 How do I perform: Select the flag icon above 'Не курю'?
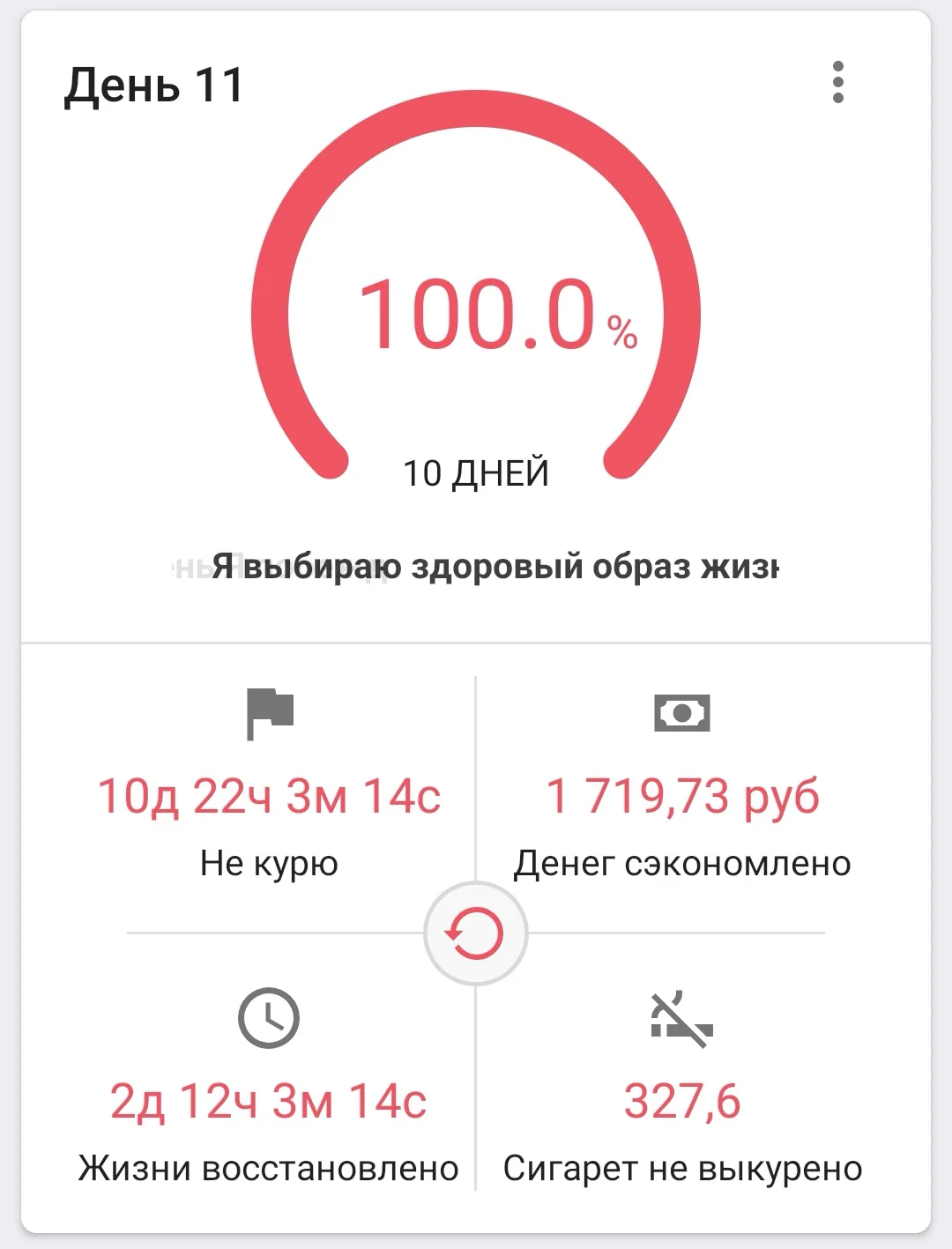click(x=271, y=712)
